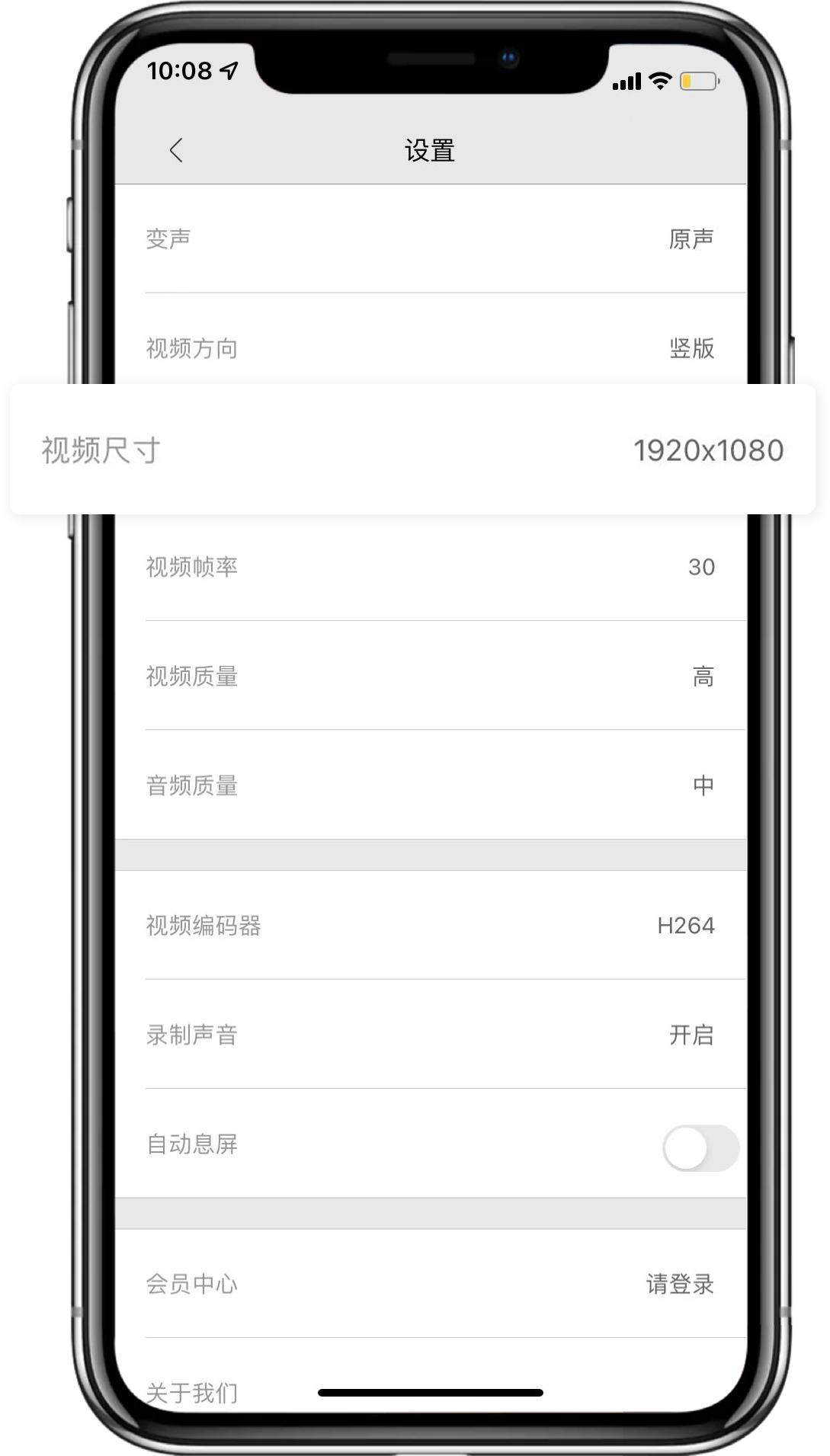
Task: Change 视频方向 from 竖版 portrait
Action: 431,349
